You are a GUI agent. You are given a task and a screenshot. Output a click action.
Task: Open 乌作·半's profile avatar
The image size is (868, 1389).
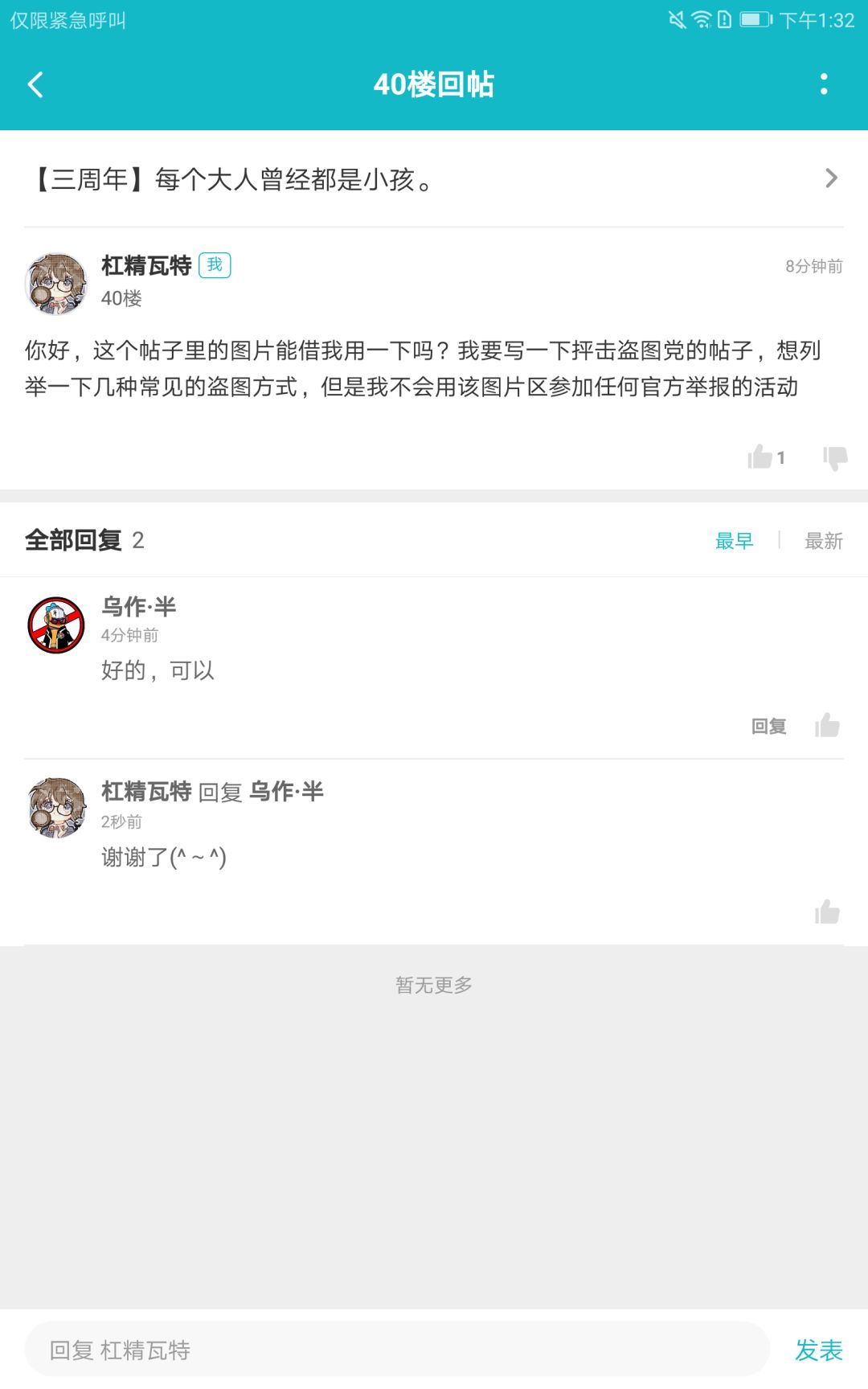[x=55, y=625]
